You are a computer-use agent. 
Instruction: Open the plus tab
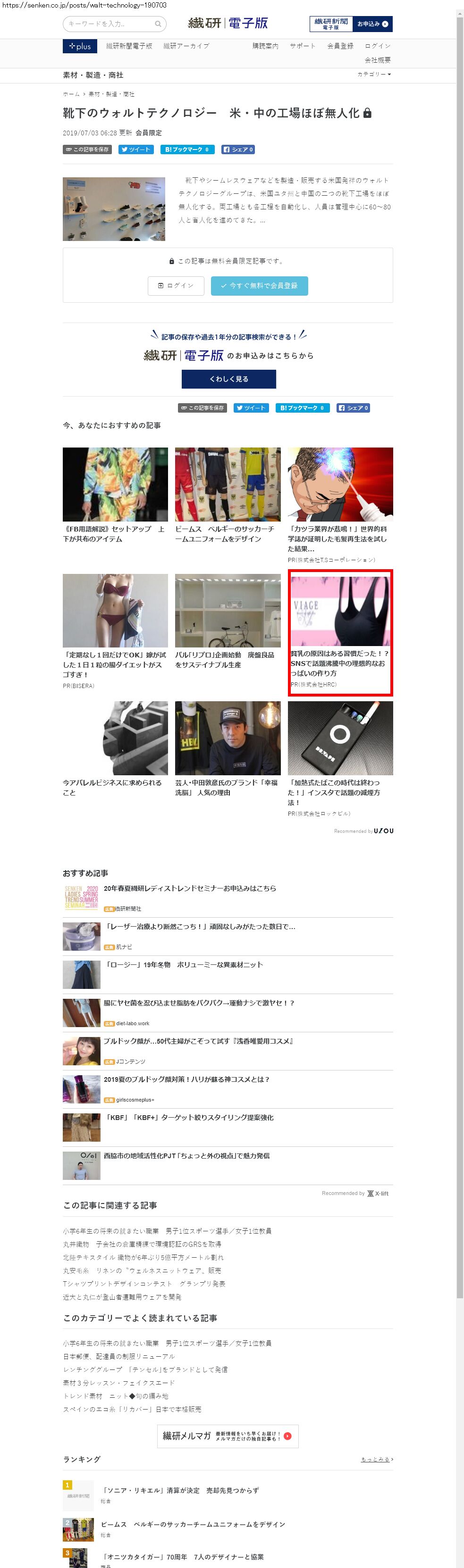pos(80,46)
